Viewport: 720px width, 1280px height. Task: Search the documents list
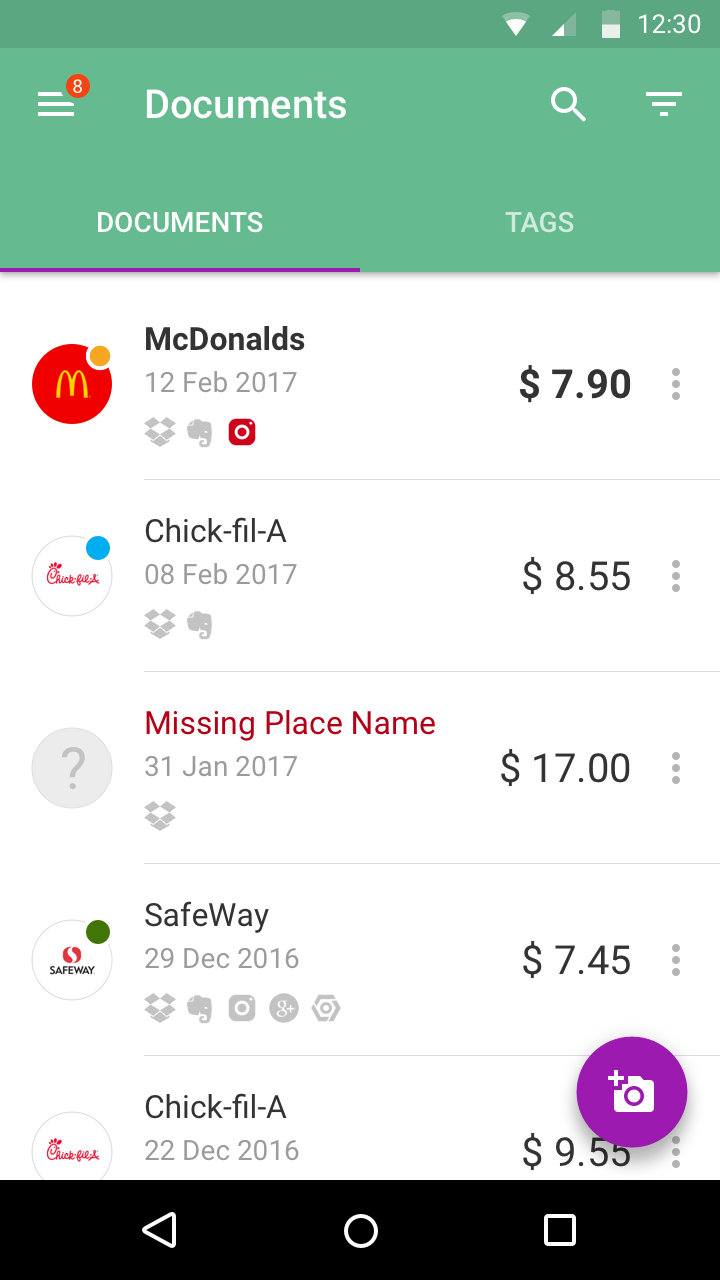coord(568,104)
